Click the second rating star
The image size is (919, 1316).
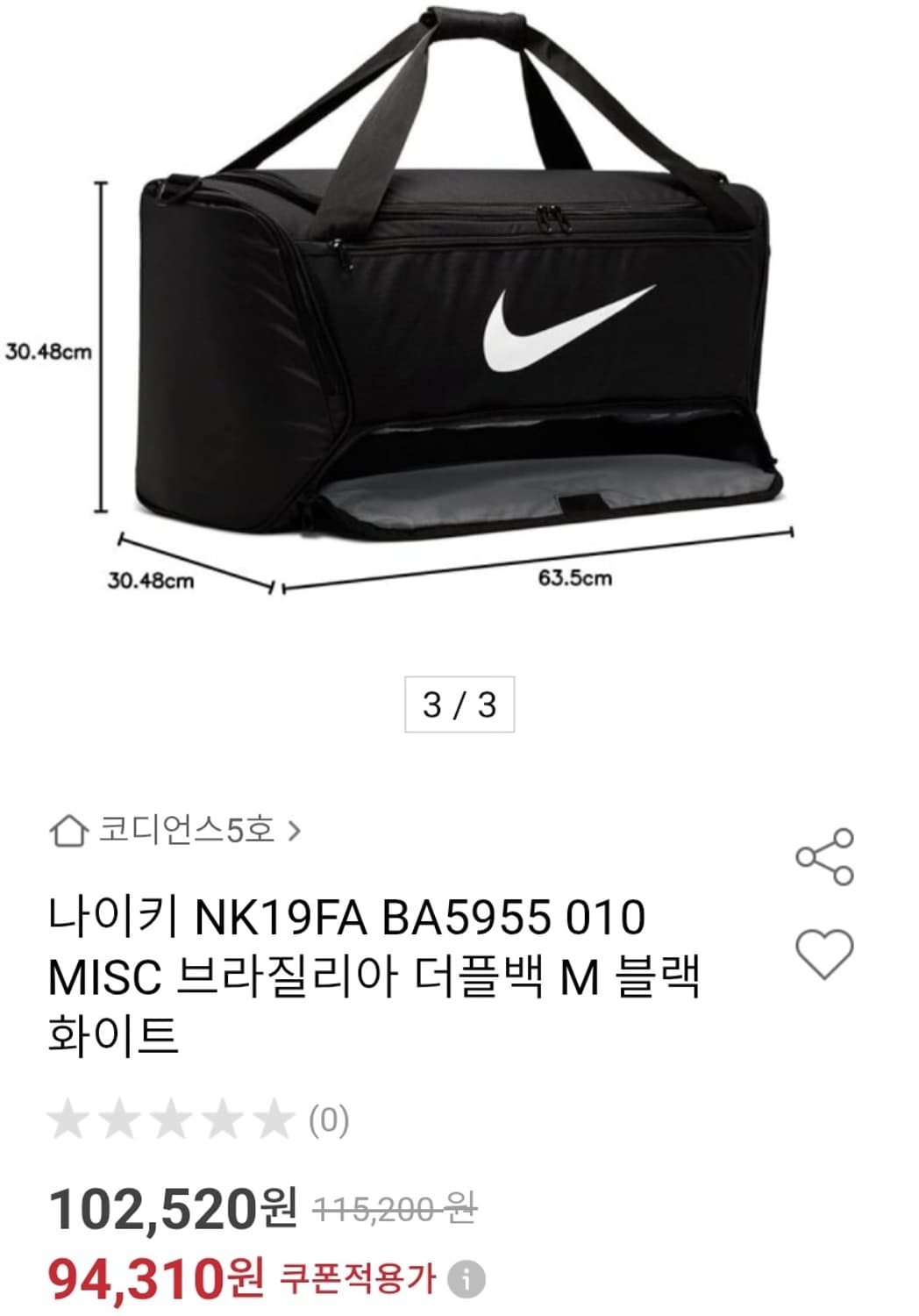121,1119
